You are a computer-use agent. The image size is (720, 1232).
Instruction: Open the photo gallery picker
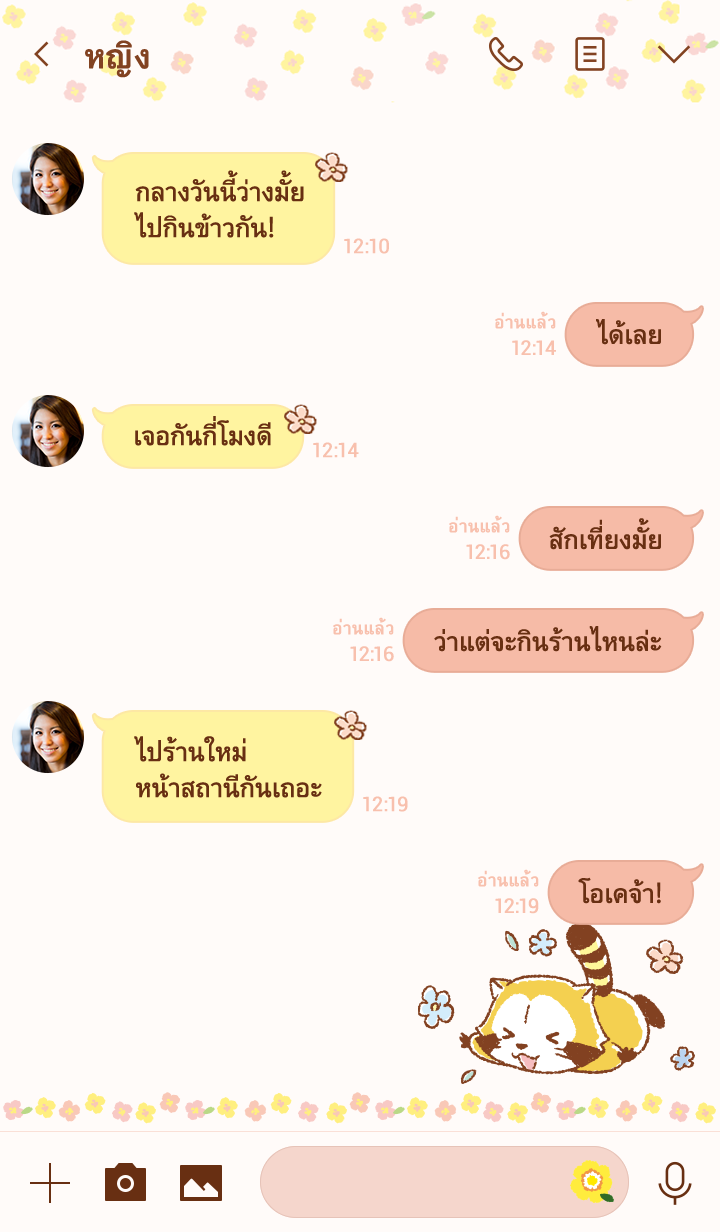click(x=201, y=1183)
